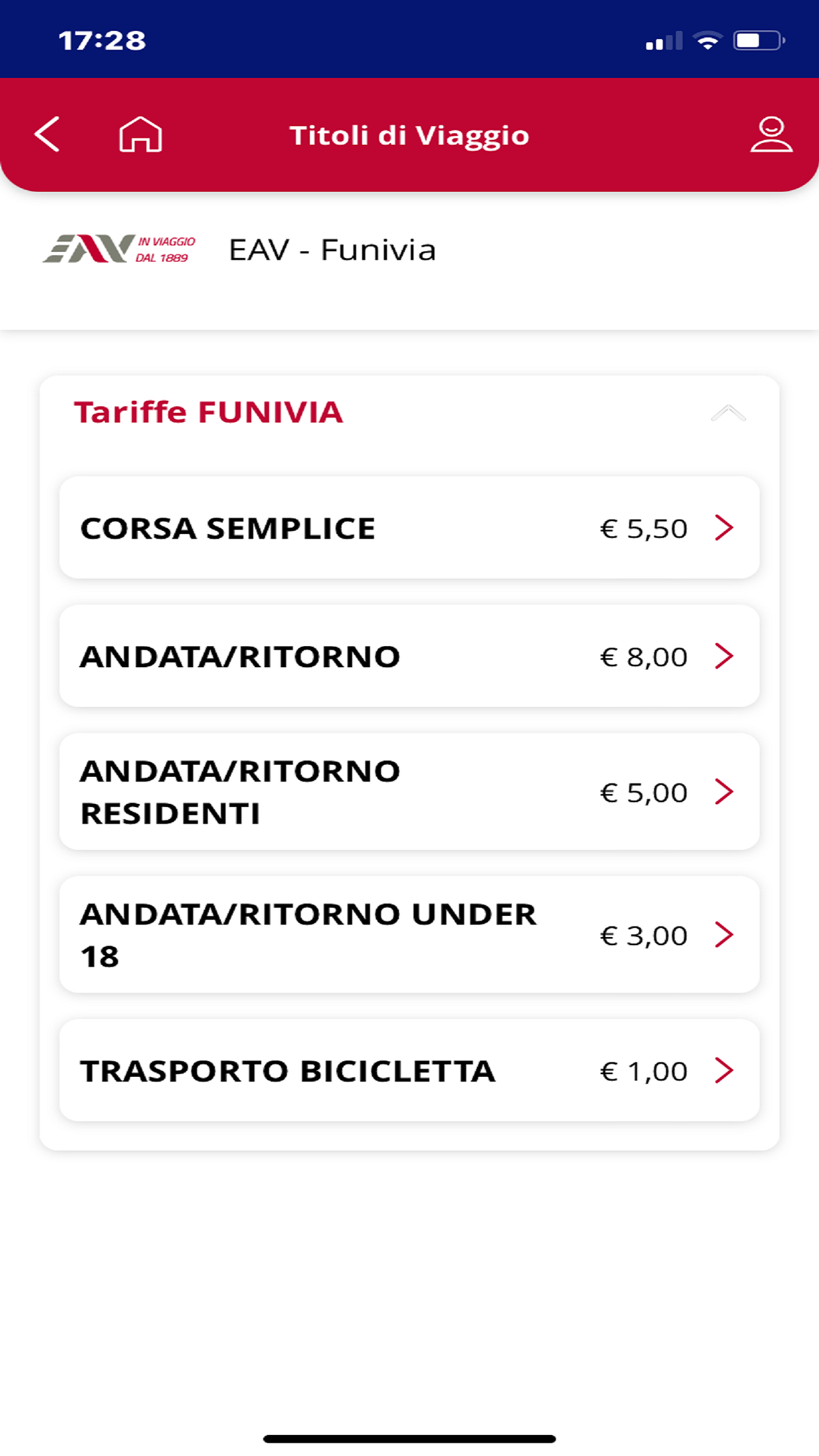The width and height of the screenshot is (819, 1456).
Task: Select the CORSA SEMPLICE ticket
Action: [409, 528]
